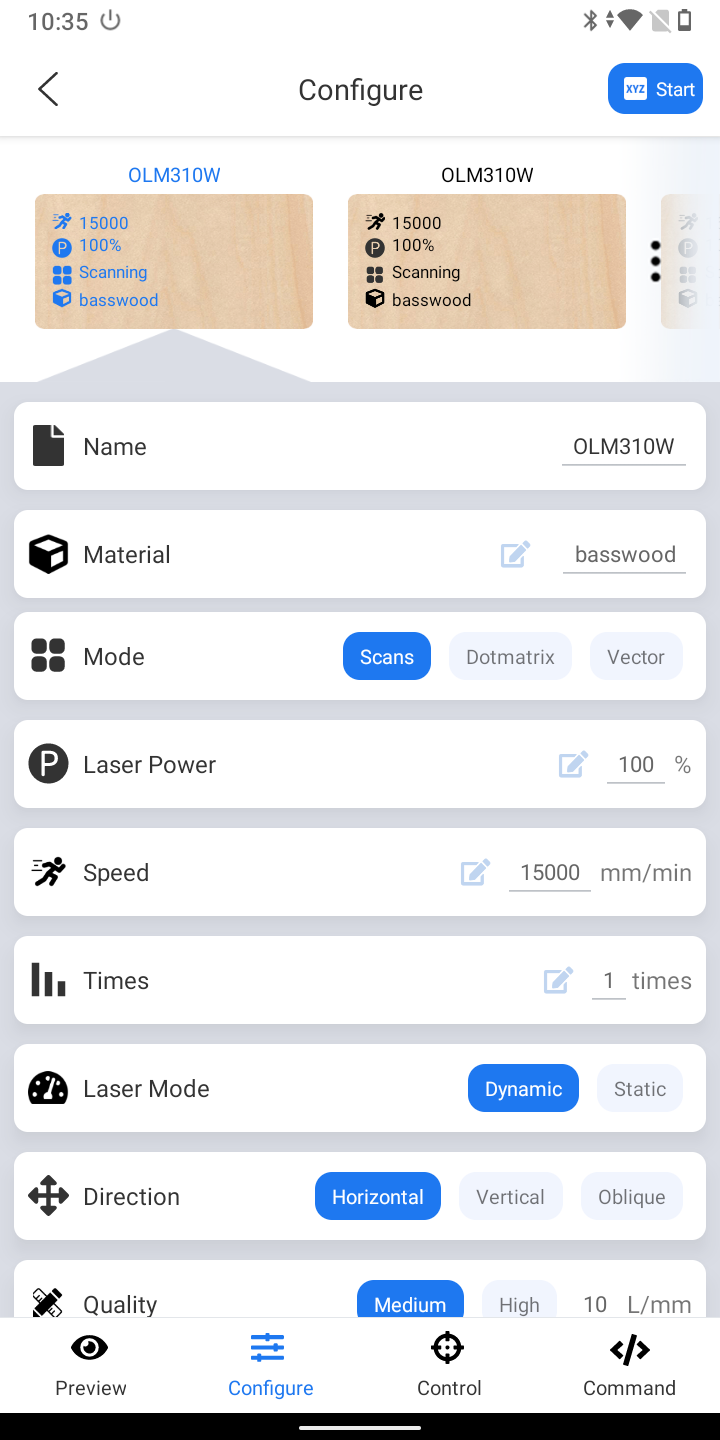Tap the Start button
720x1440 pixels.
(x=656, y=89)
